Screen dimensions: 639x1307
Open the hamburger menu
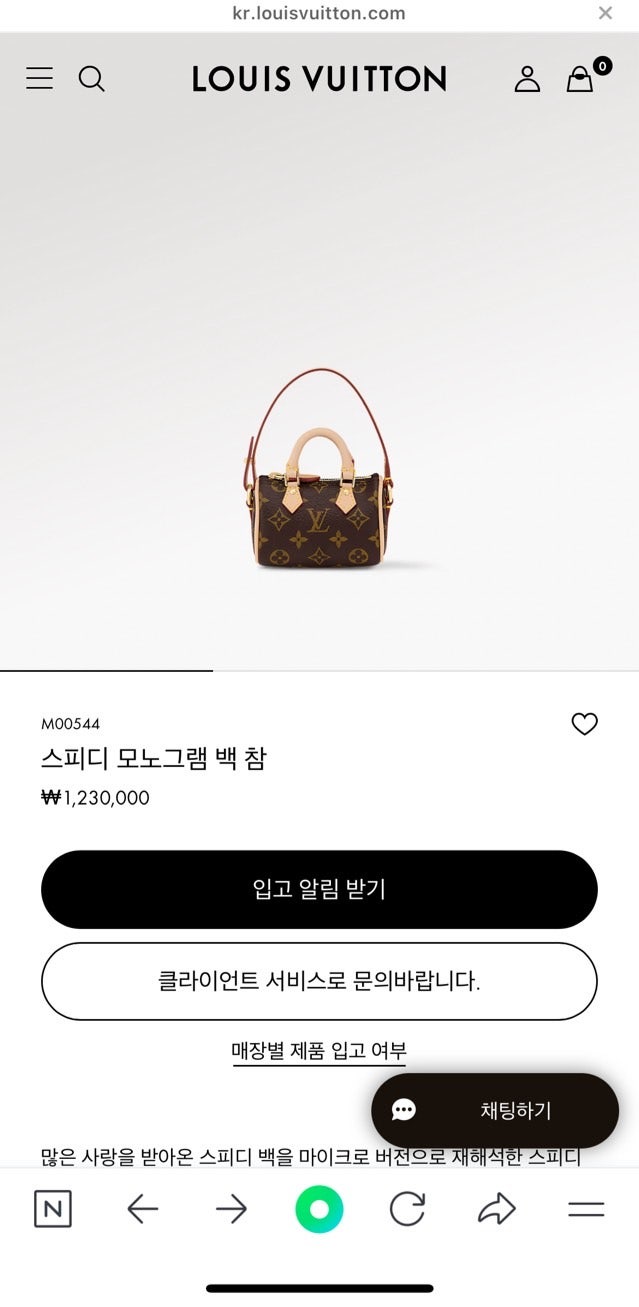(x=40, y=78)
